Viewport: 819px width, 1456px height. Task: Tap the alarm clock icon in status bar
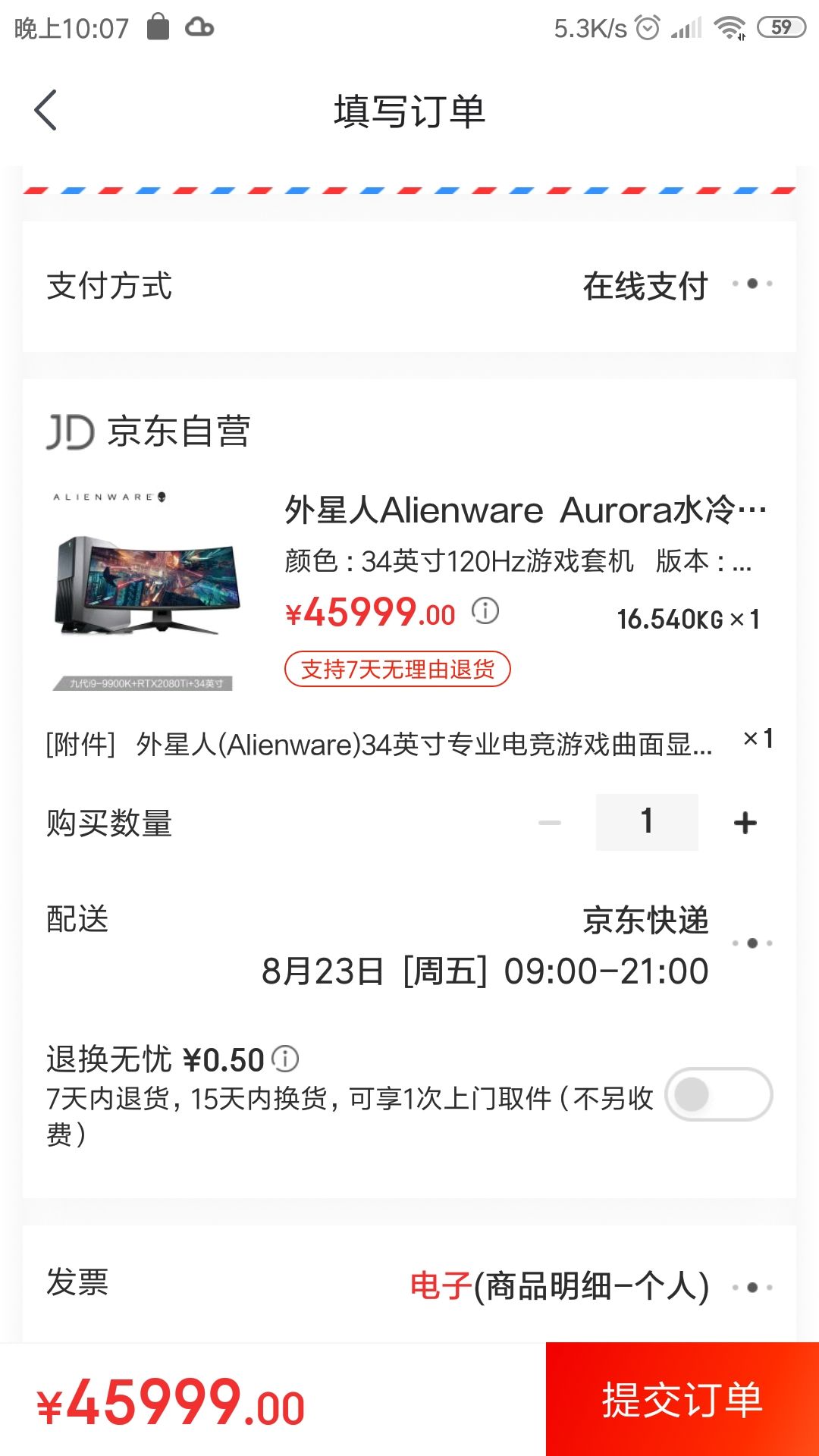pyautogui.click(x=645, y=27)
